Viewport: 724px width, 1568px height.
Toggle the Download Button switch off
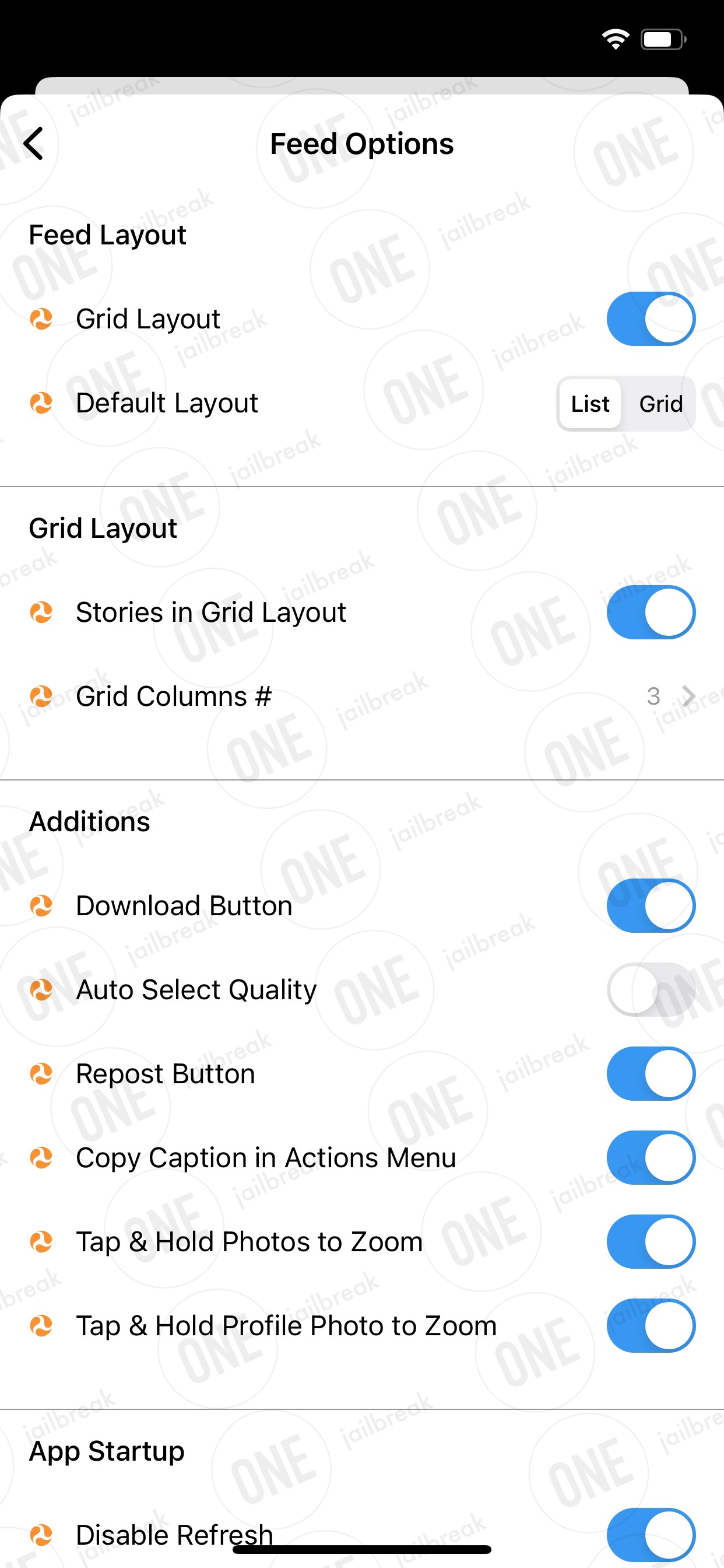point(651,906)
